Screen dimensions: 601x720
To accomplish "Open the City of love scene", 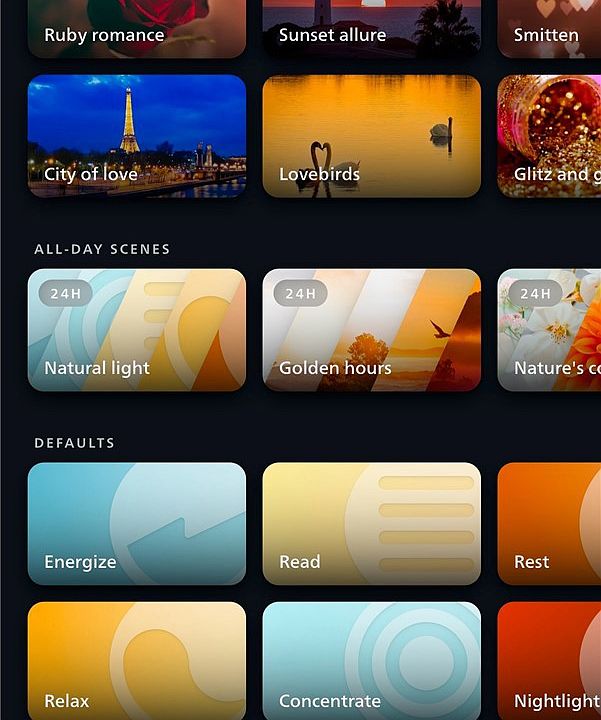I will click(137, 136).
